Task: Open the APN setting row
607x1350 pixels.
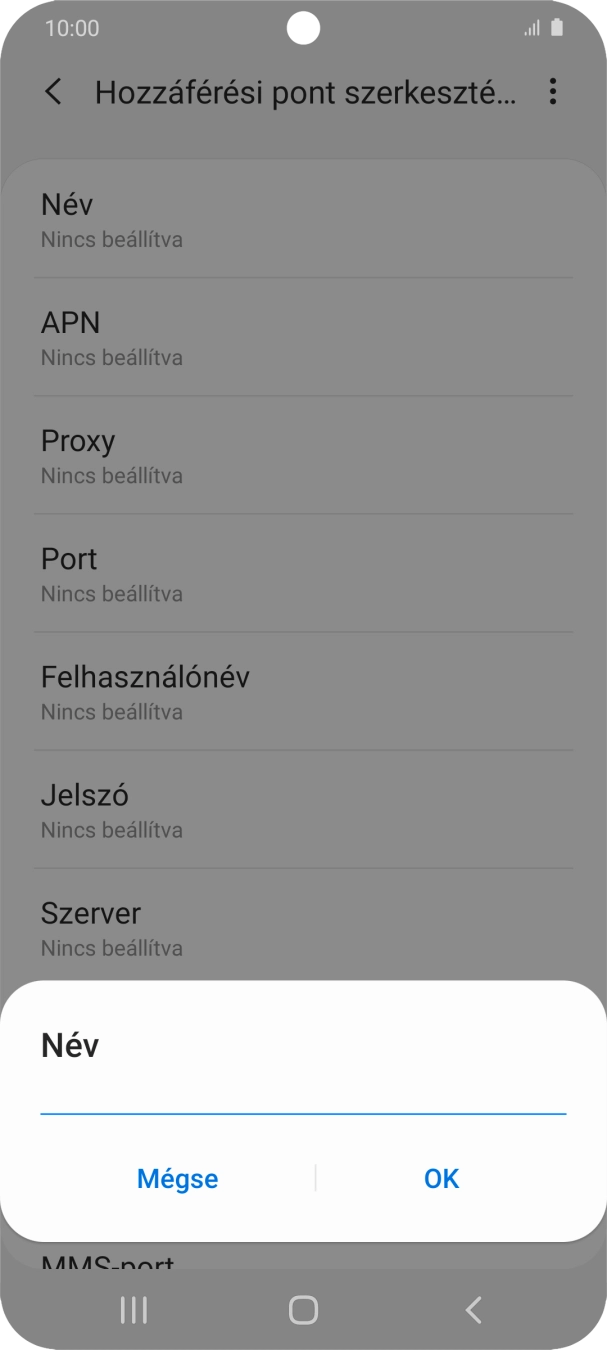Action: (303, 338)
